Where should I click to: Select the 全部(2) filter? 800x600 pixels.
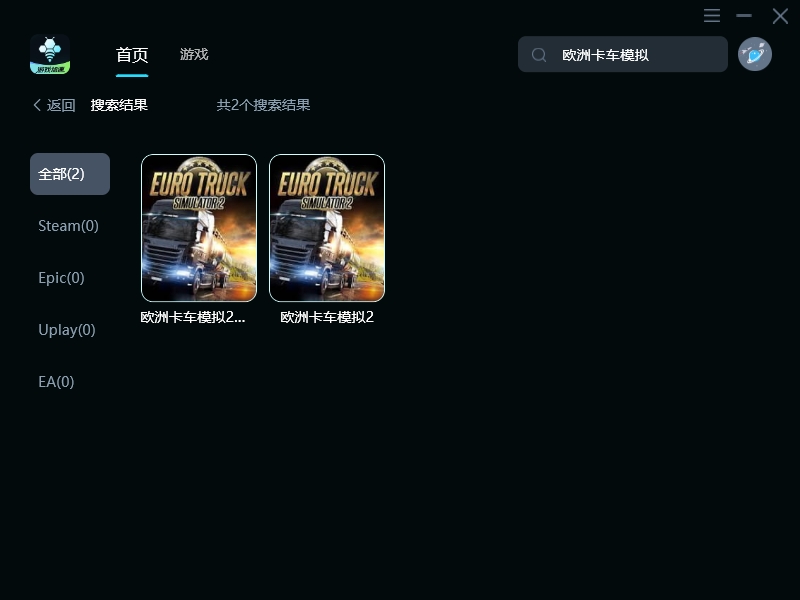70,174
